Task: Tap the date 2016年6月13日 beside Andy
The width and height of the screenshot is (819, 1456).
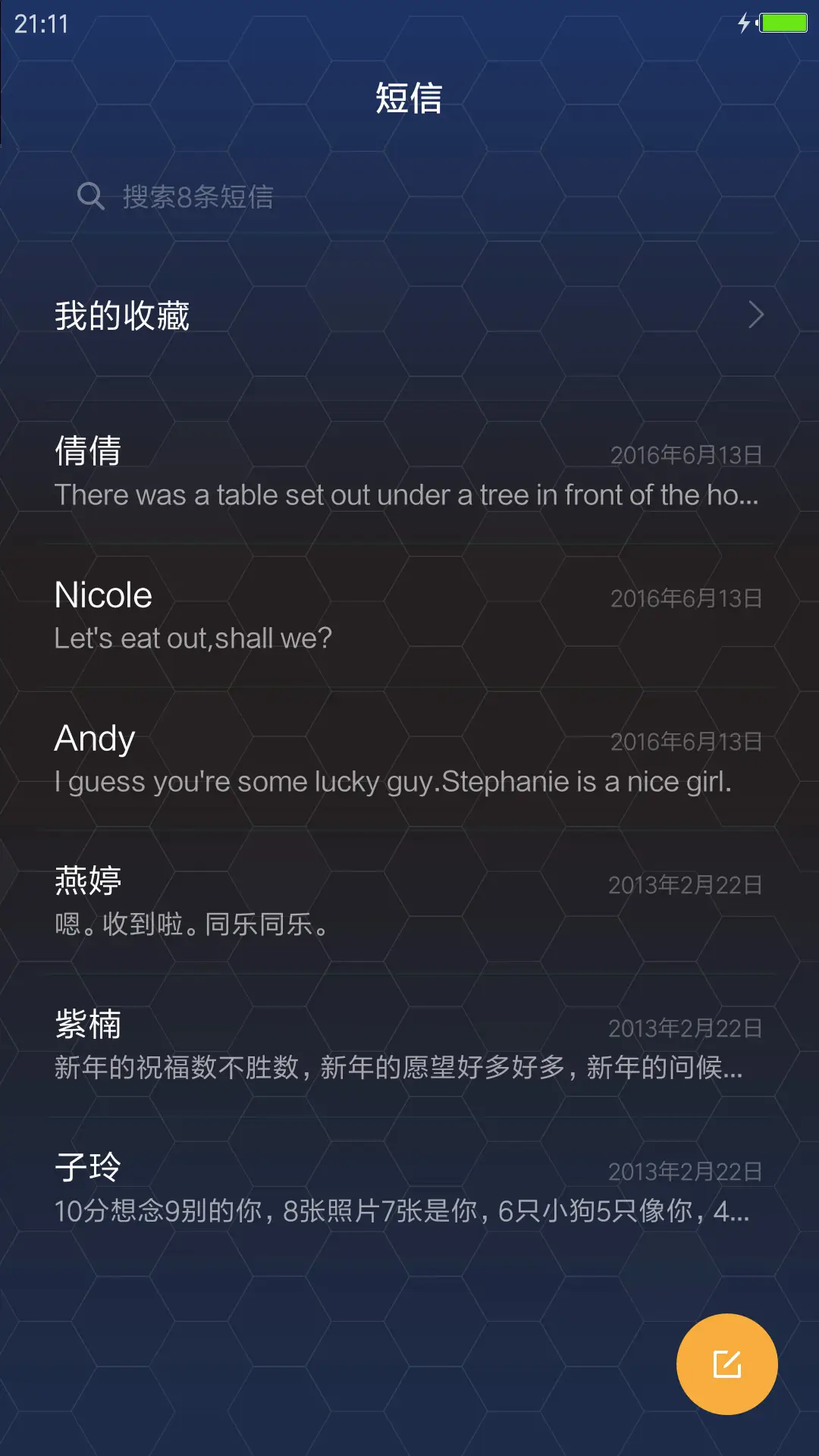Action: (x=686, y=741)
